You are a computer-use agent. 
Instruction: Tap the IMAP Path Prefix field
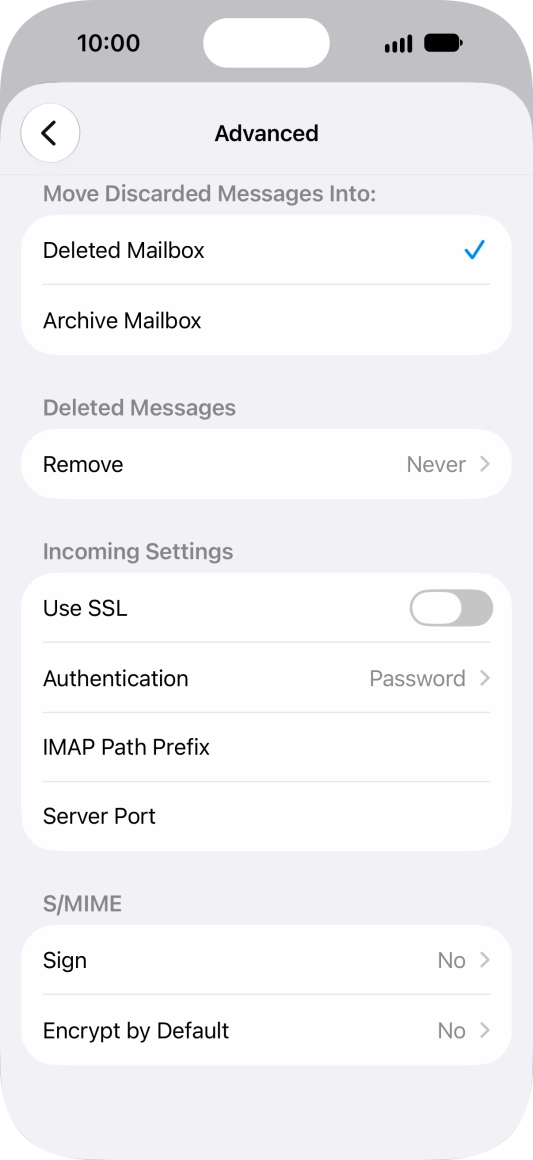tap(266, 747)
